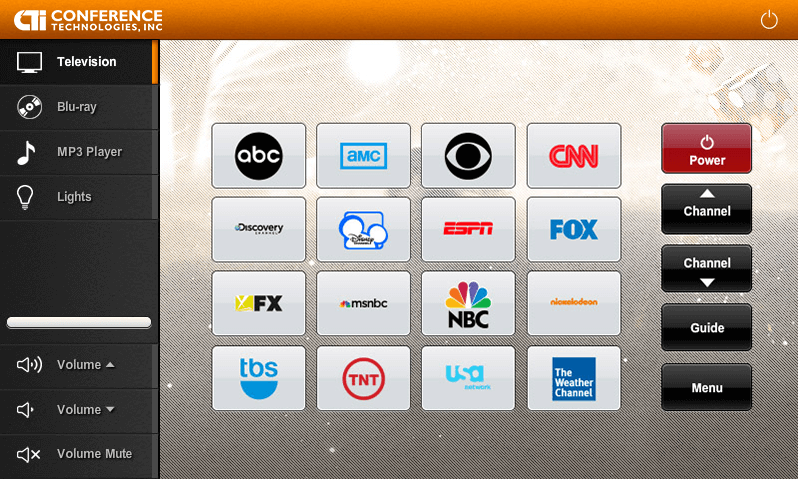Select The Weather Channel

click(573, 378)
